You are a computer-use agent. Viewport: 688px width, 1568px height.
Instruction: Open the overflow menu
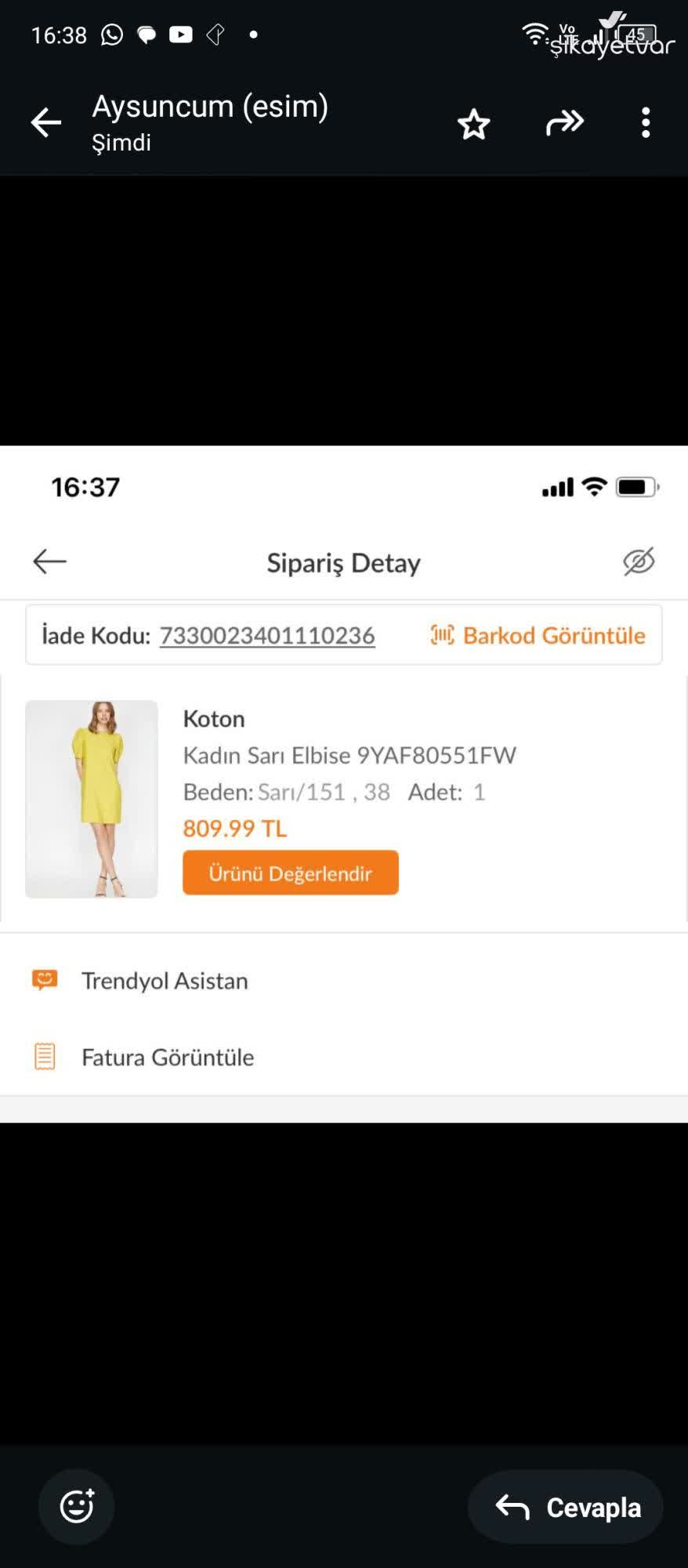tap(646, 123)
